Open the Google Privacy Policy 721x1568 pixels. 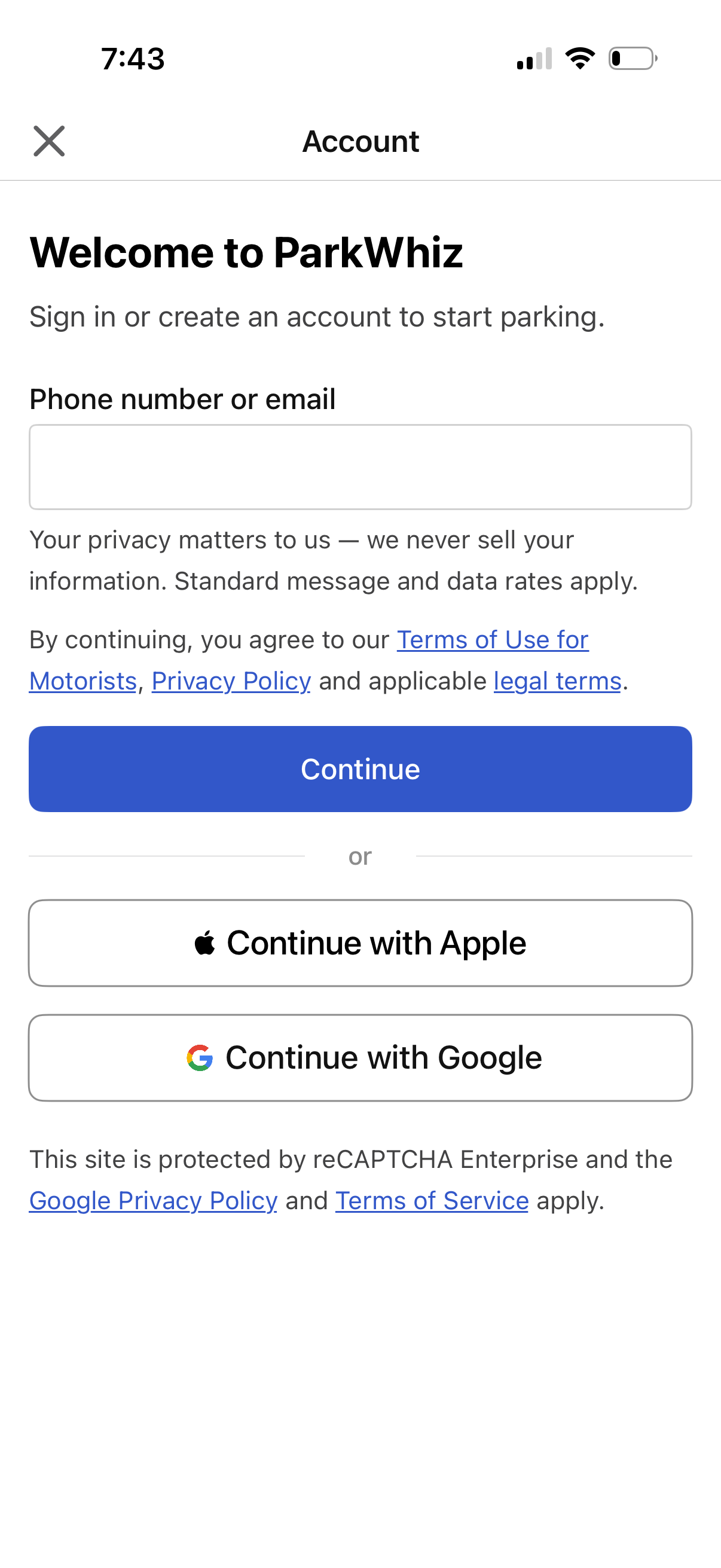tap(152, 1200)
